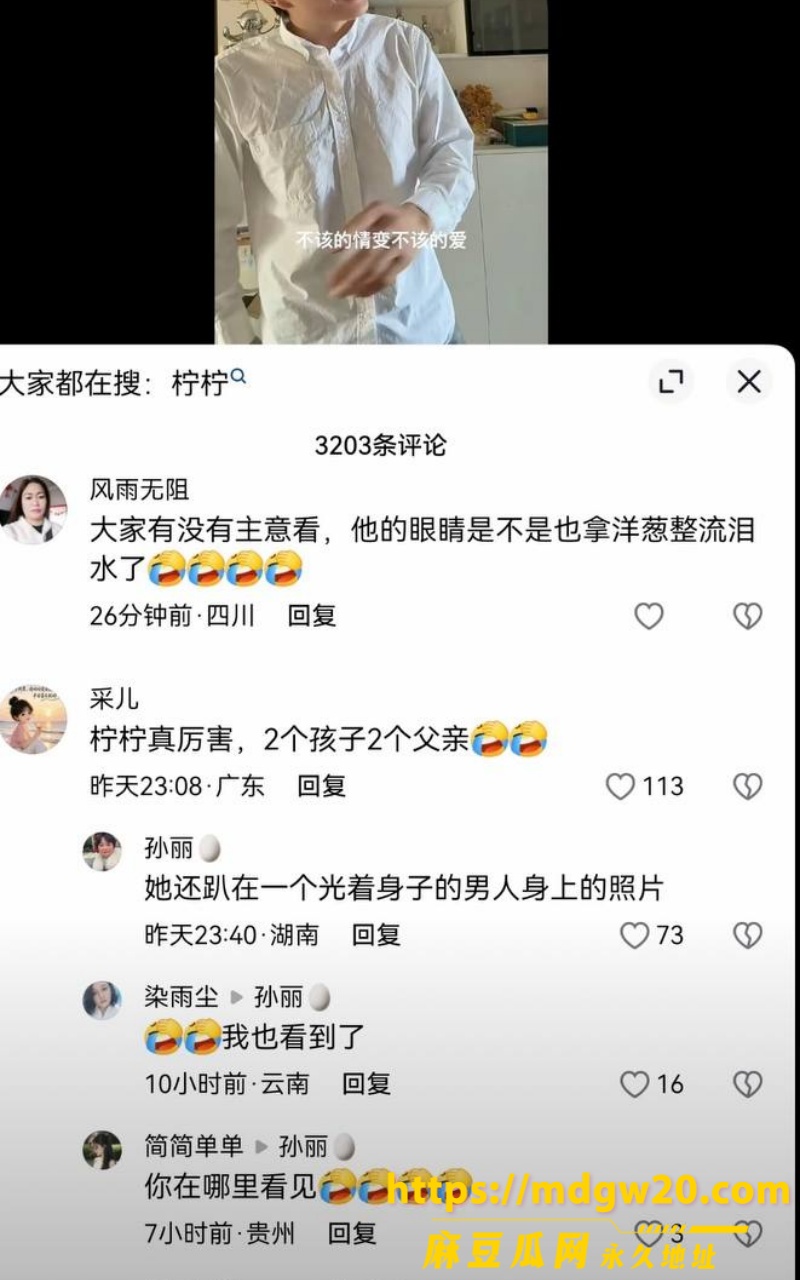The image size is (800, 1280).
Task: Open 采儿's profile avatar
Action: pos(33,719)
